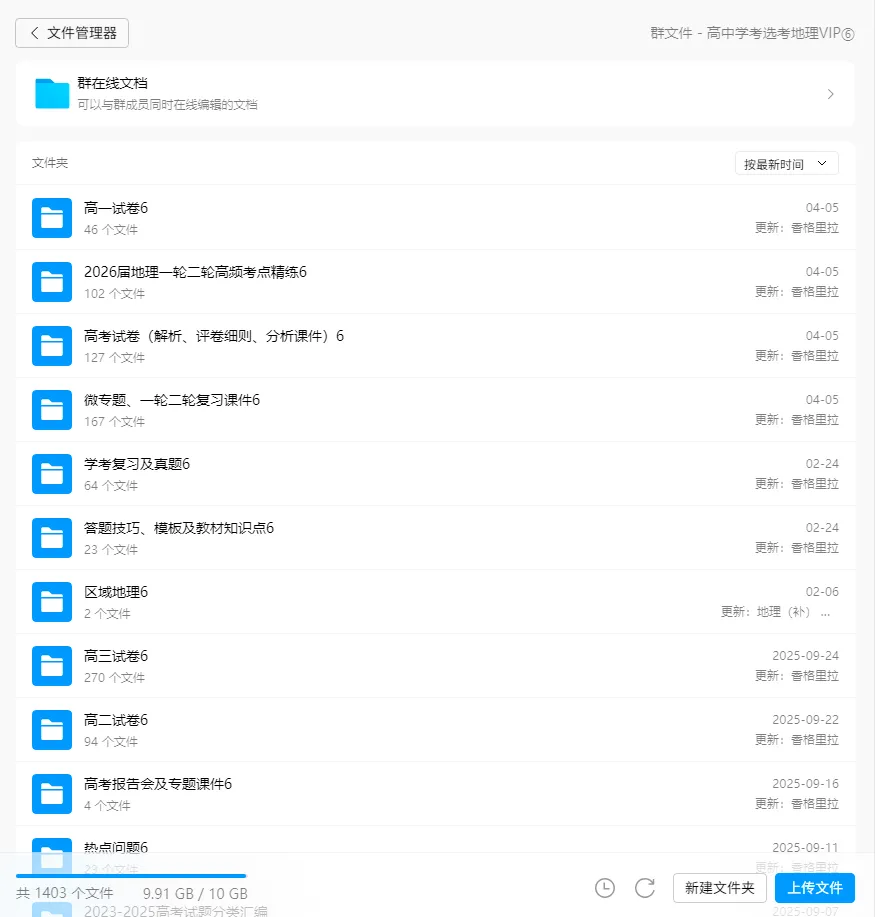Image resolution: width=875 pixels, height=917 pixels.
Task: Open the clock history icon
Action: tap(605, 888)
